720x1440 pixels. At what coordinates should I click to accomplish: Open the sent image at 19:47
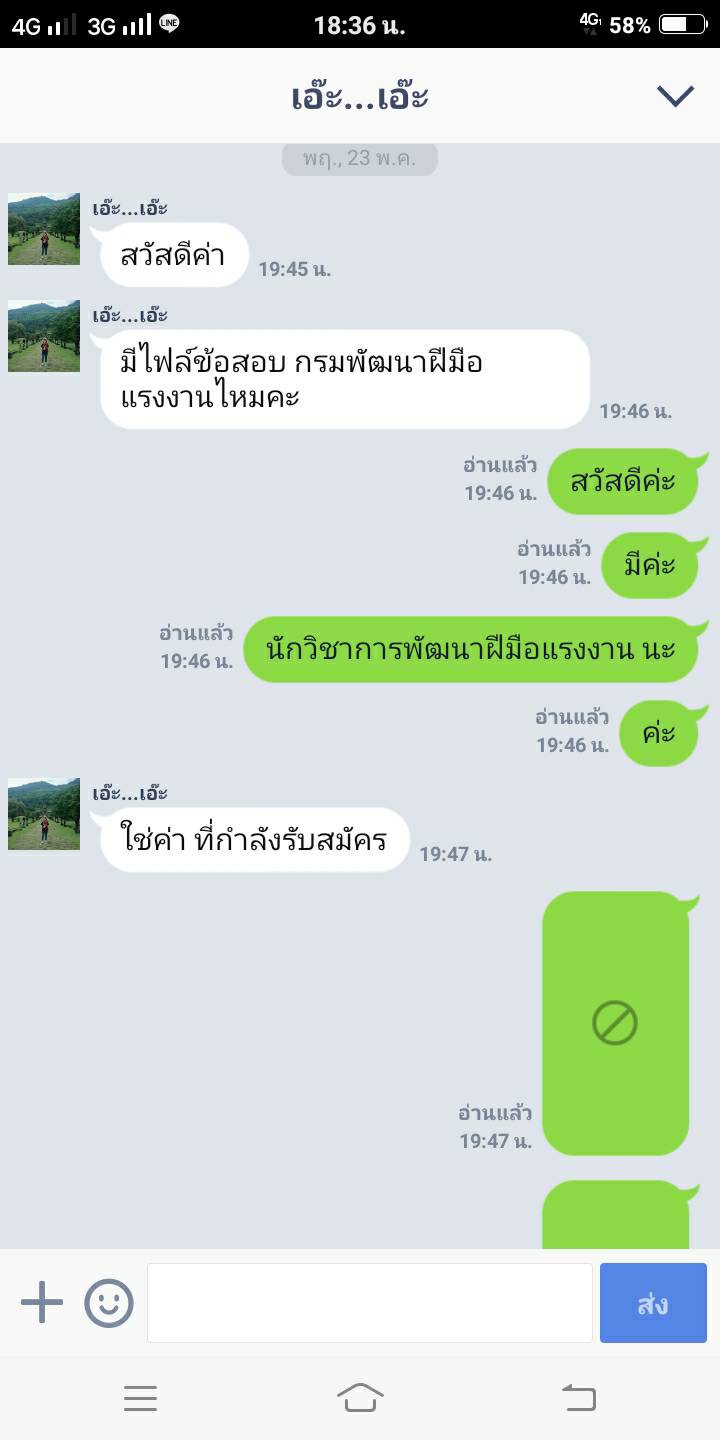615,1023
